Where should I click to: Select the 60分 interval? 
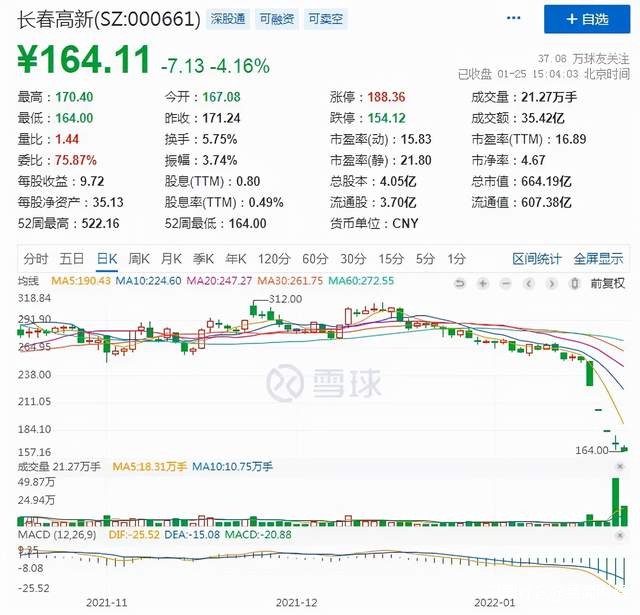click(x=314, y=259)
